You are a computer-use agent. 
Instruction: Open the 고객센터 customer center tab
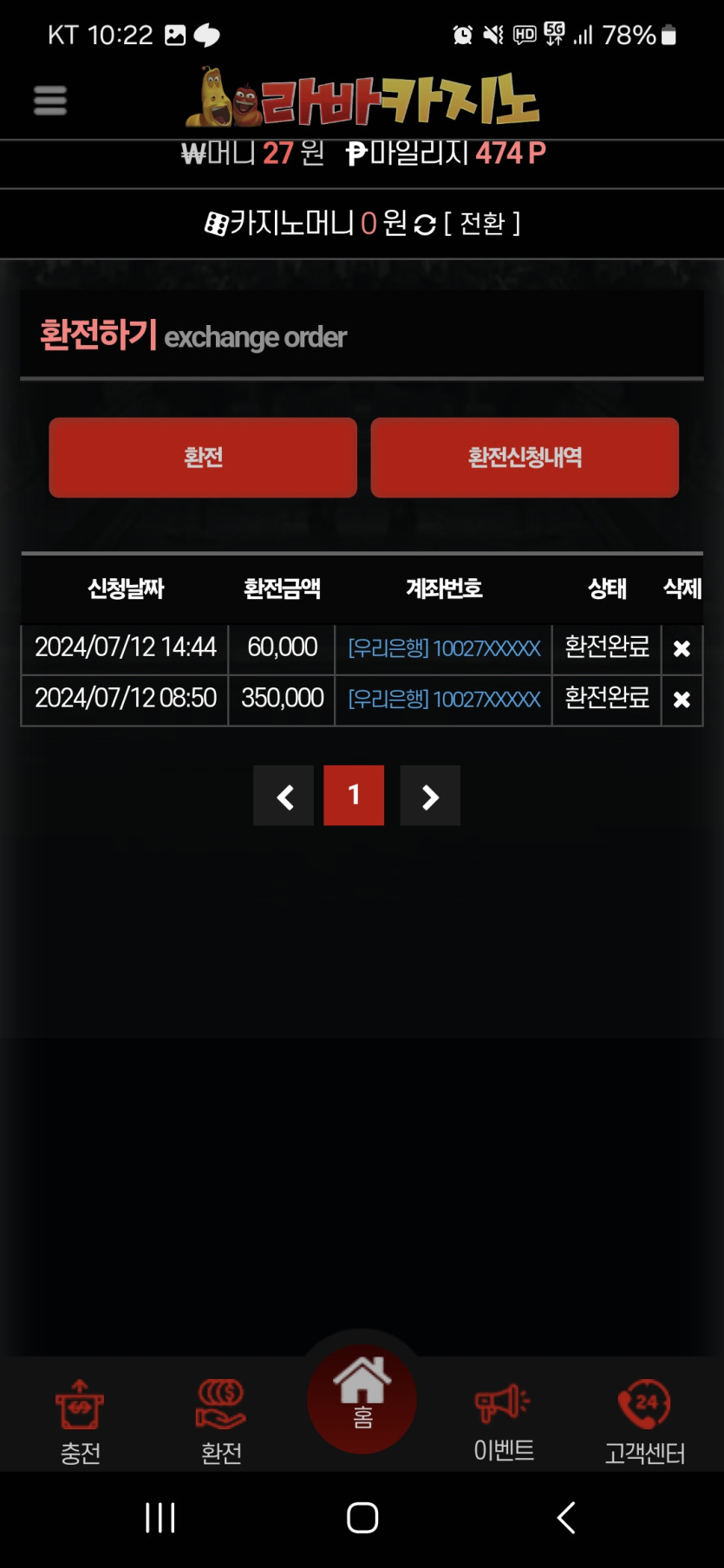(644, 1422)
